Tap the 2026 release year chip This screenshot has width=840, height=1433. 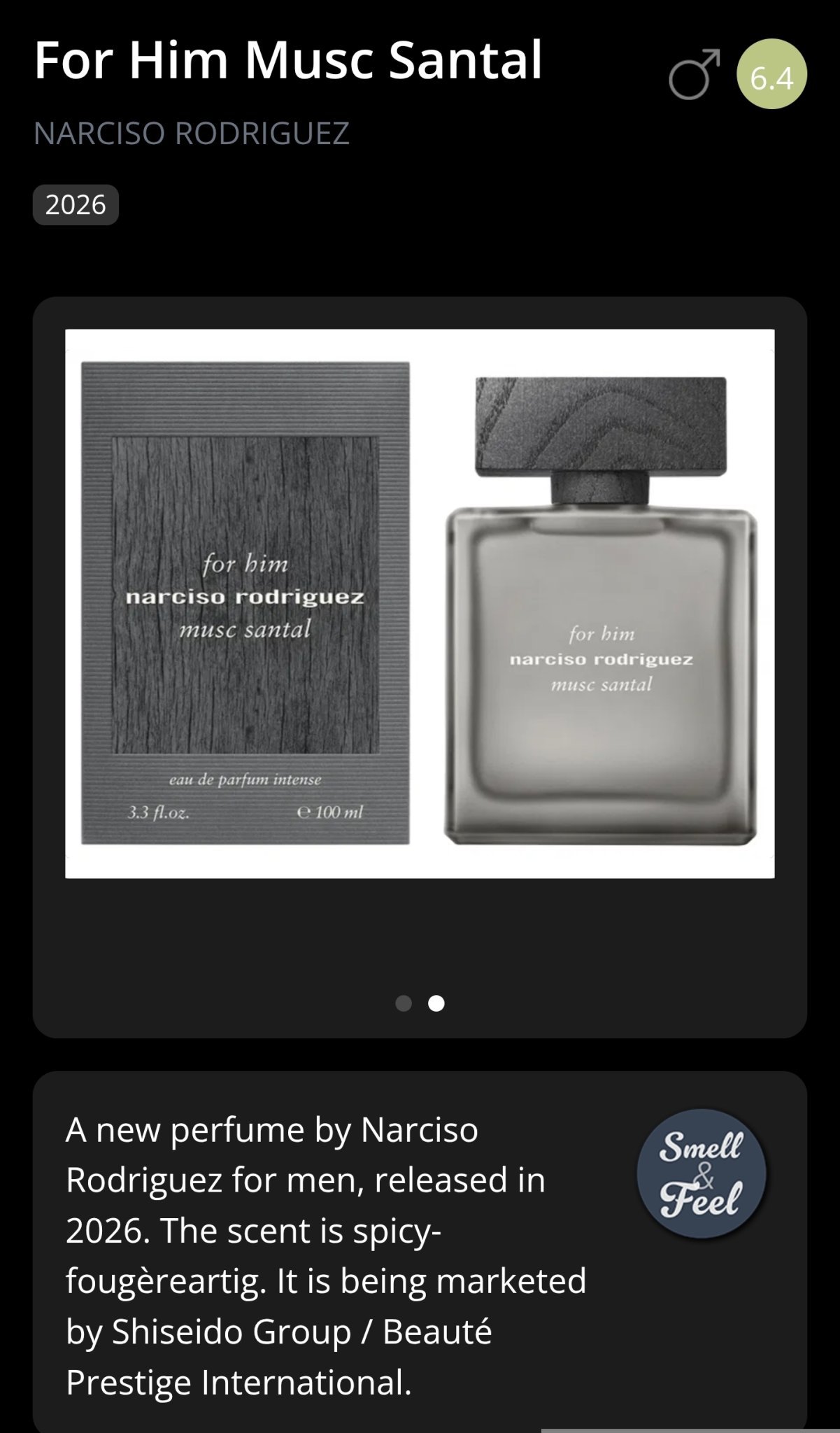coord(76,205)
